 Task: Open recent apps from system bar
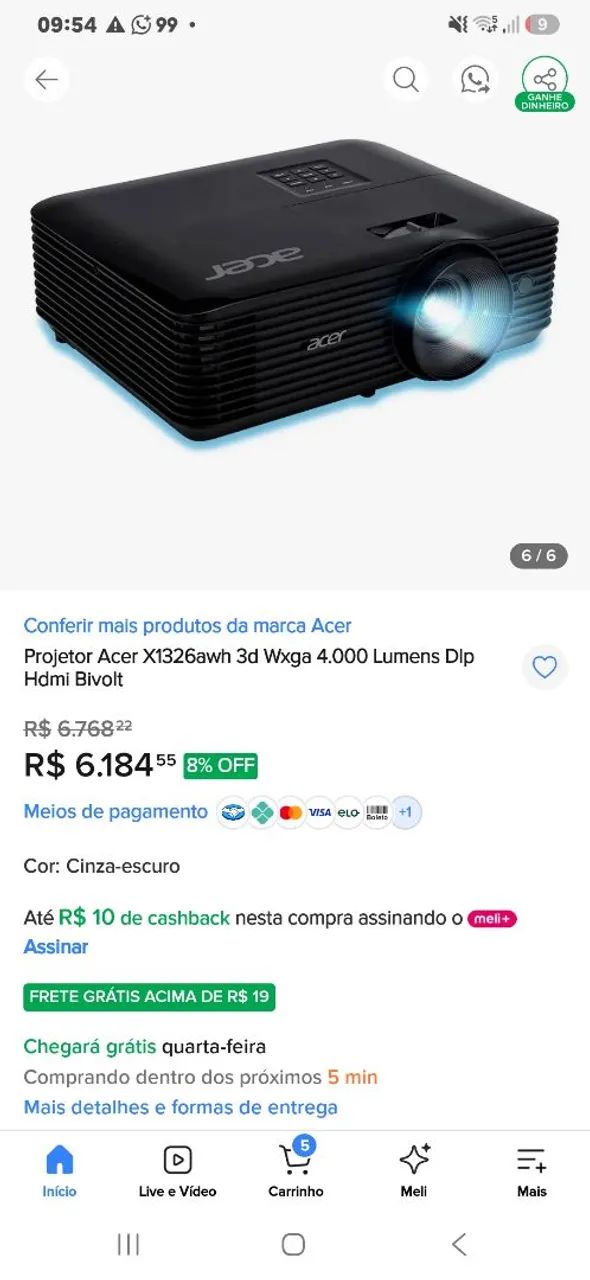128,1244
